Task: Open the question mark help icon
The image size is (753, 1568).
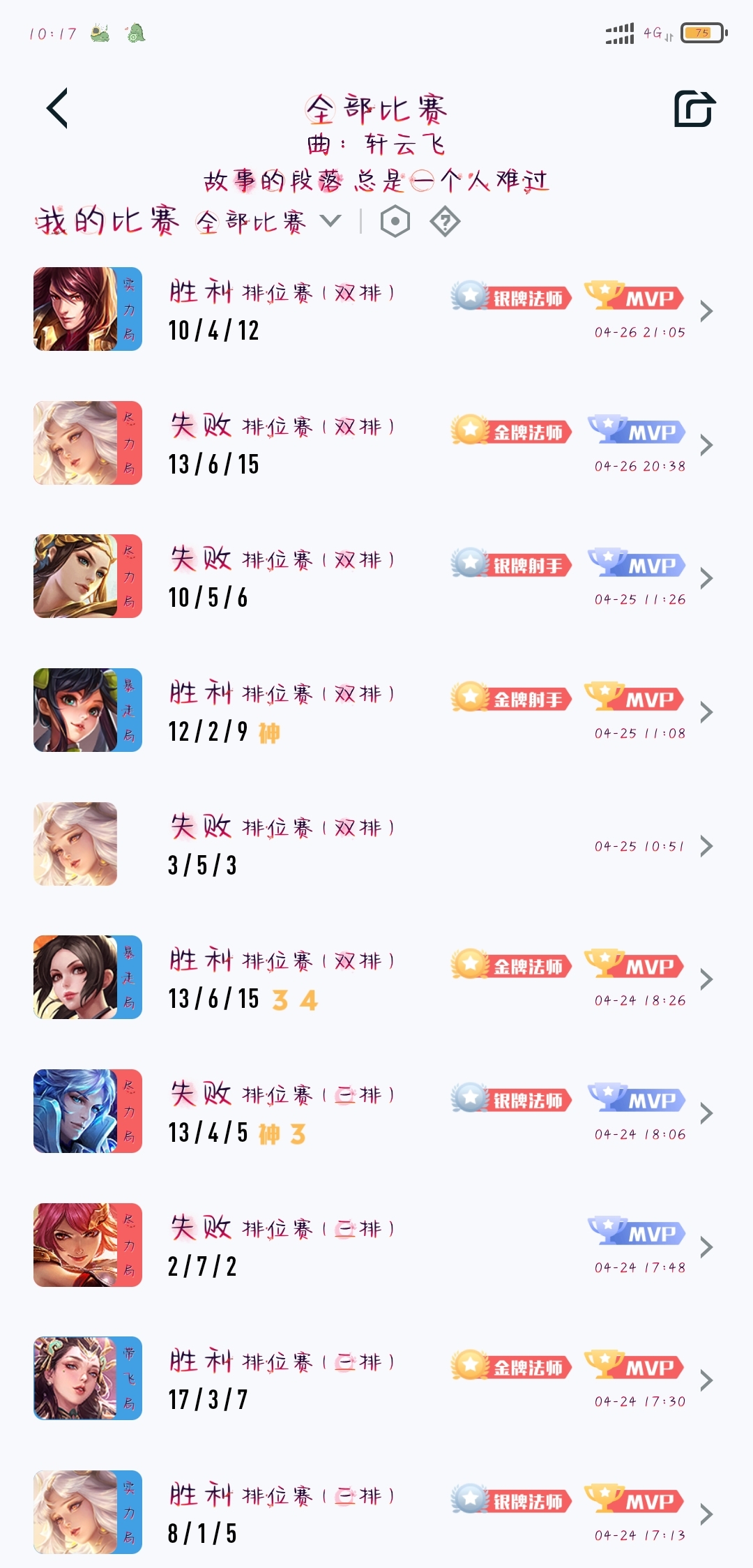Action: (445, 222)
